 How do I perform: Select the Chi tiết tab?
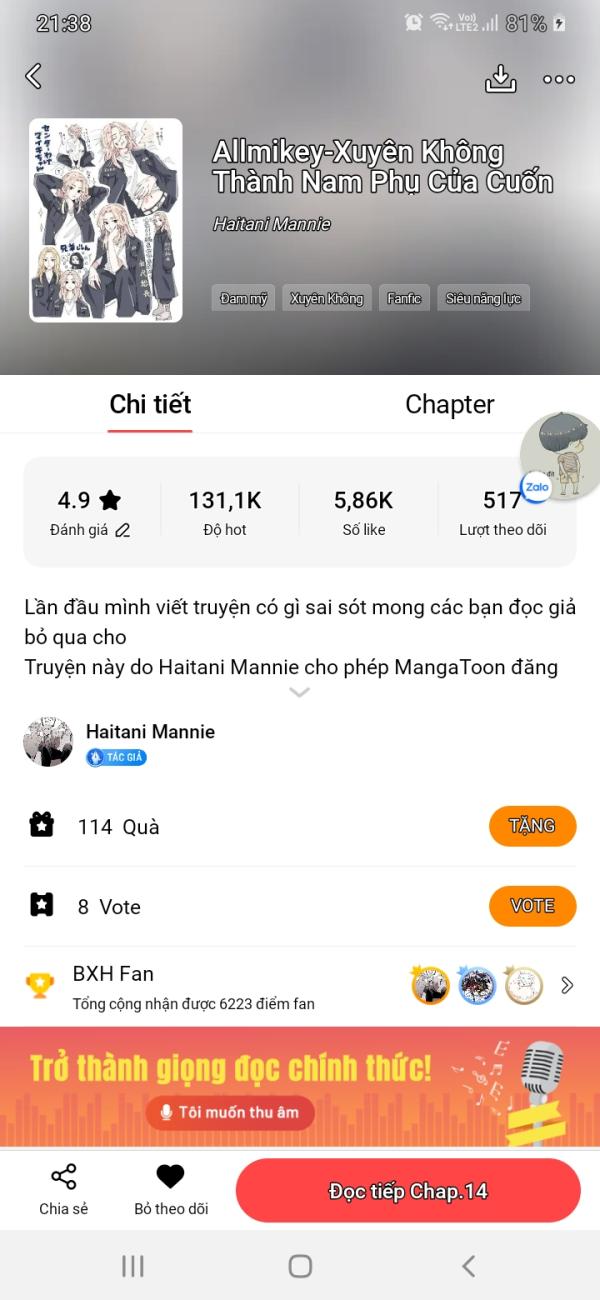(x=150, y=405)
